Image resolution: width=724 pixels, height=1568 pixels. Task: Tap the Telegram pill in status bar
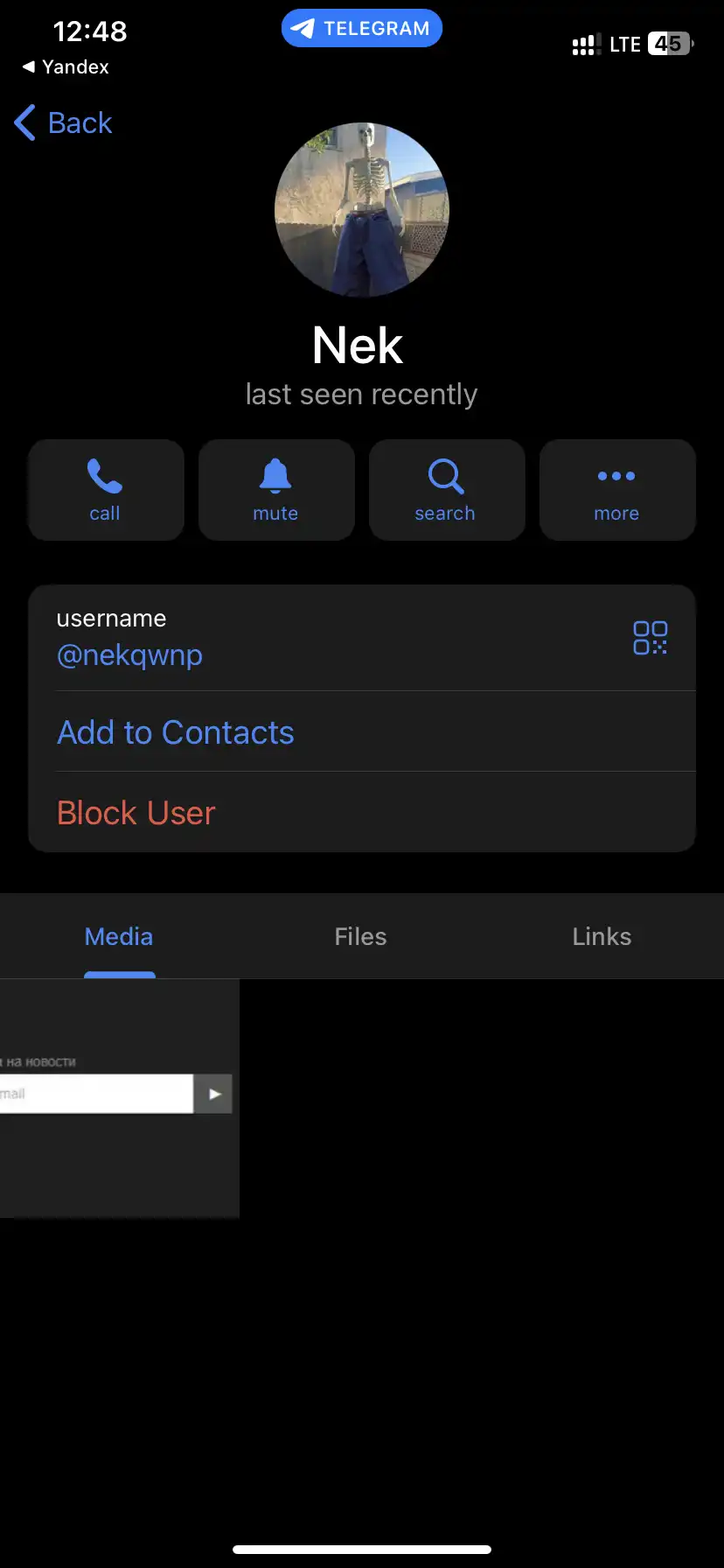click(361, 29)
